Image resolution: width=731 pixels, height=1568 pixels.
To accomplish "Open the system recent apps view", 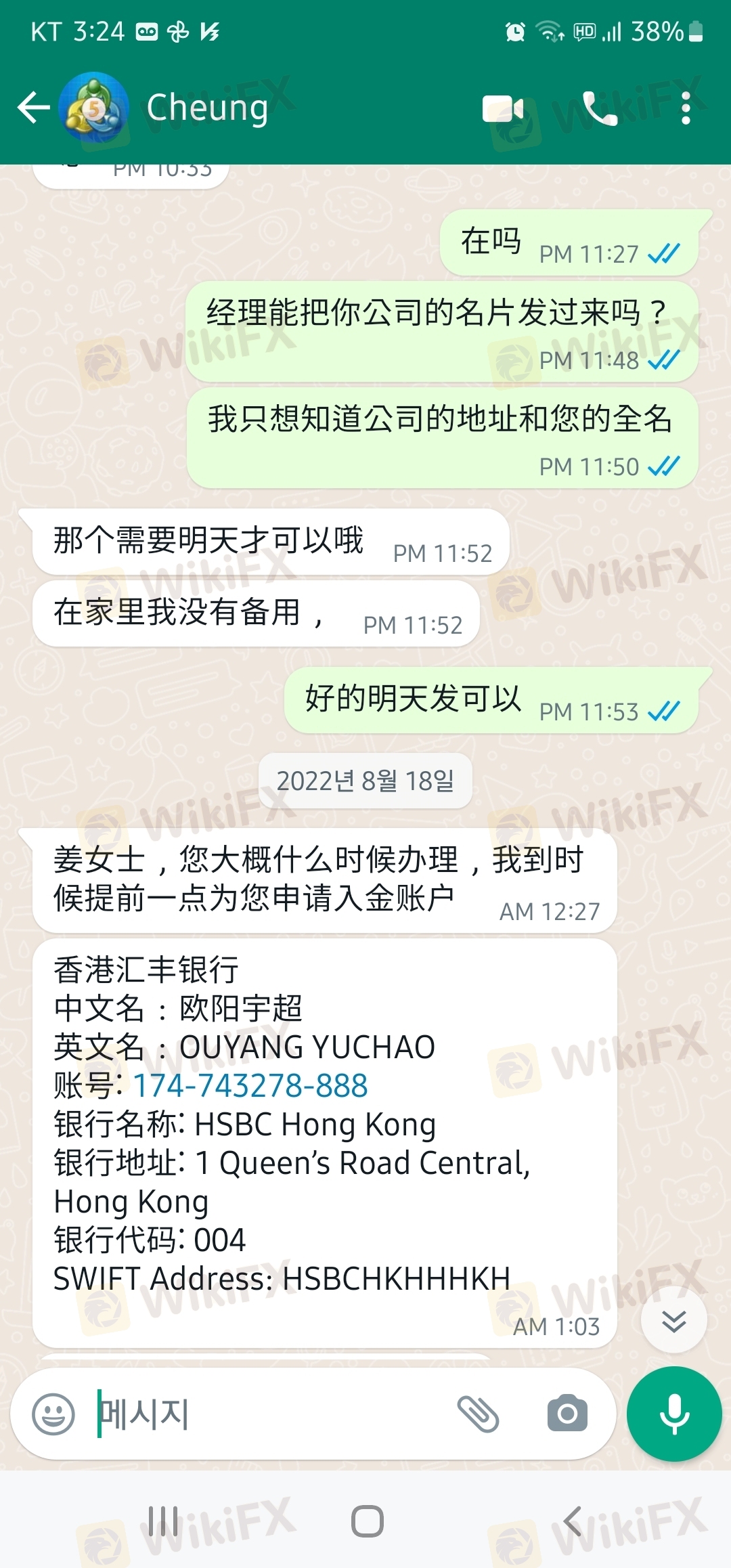I will point(163,1522).
